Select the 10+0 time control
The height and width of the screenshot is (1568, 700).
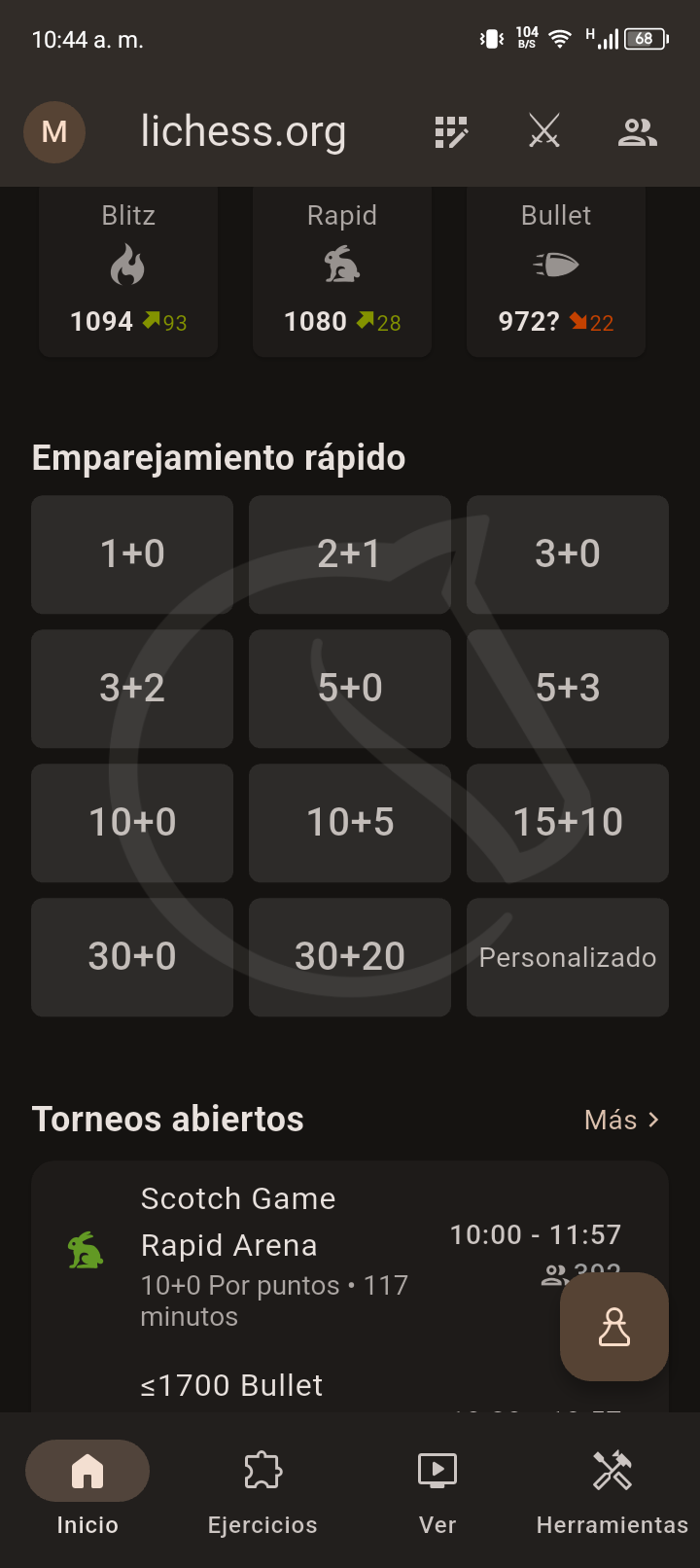132,823
